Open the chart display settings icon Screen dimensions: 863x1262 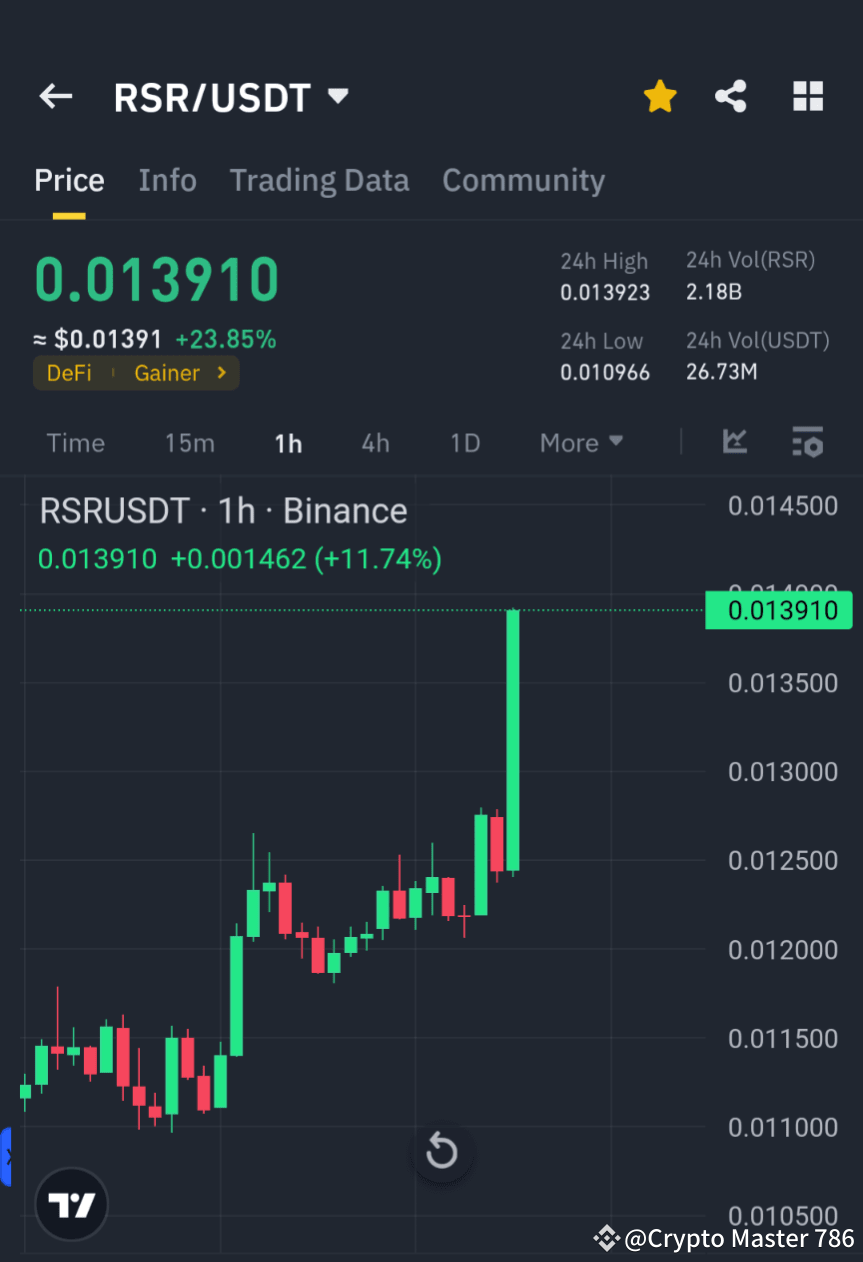[807, 442]
